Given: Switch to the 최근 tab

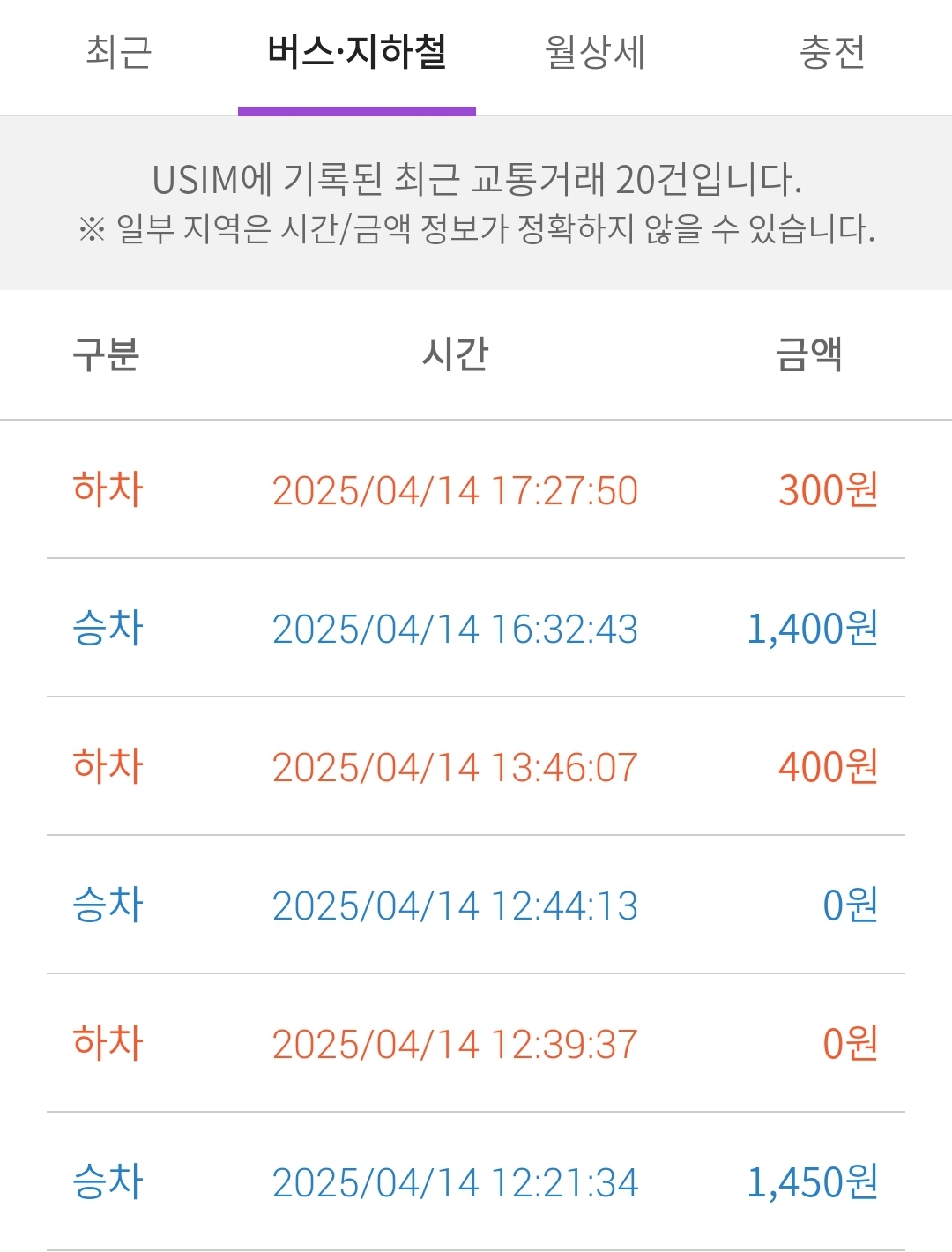Looking at the screenshot, I should coord(119,53).
